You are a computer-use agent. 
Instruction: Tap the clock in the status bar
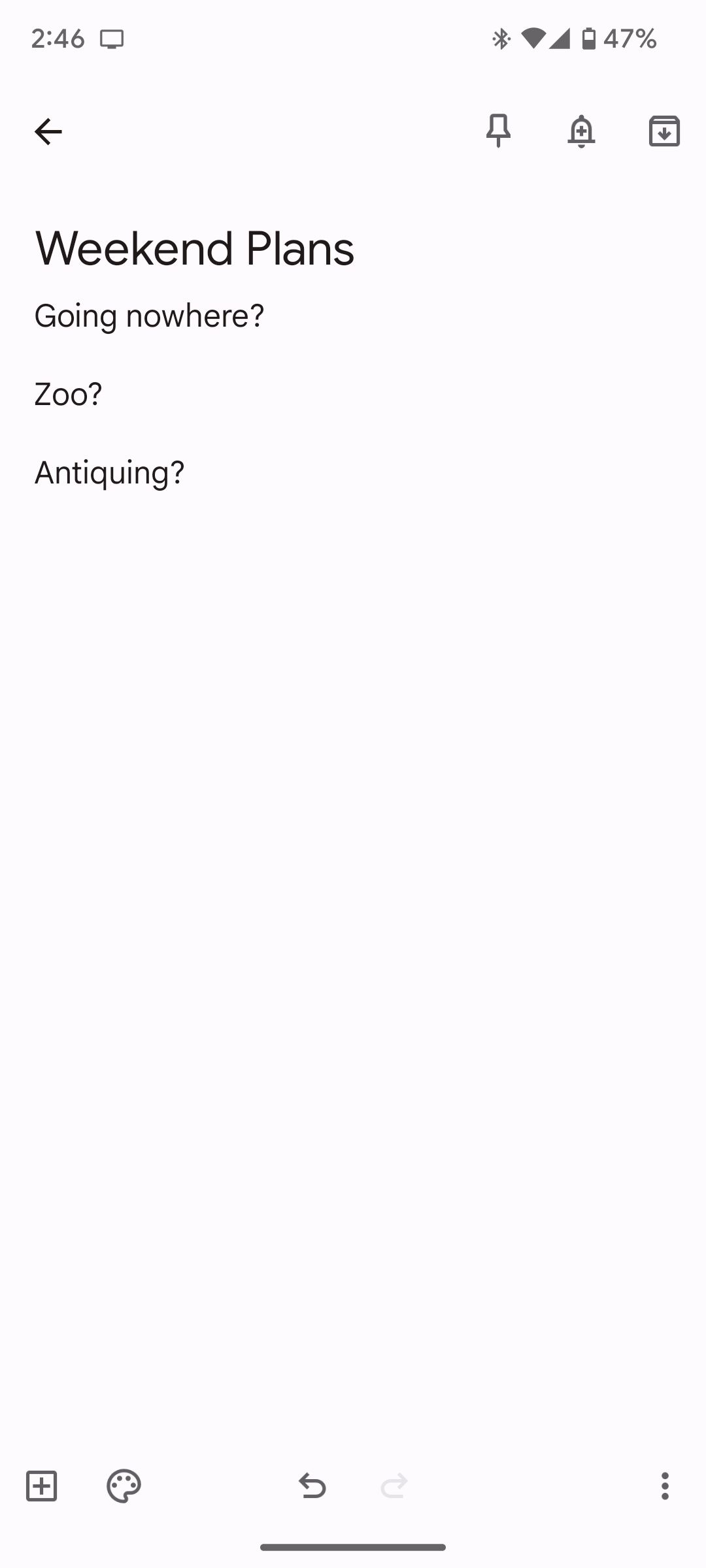[59, 39]
